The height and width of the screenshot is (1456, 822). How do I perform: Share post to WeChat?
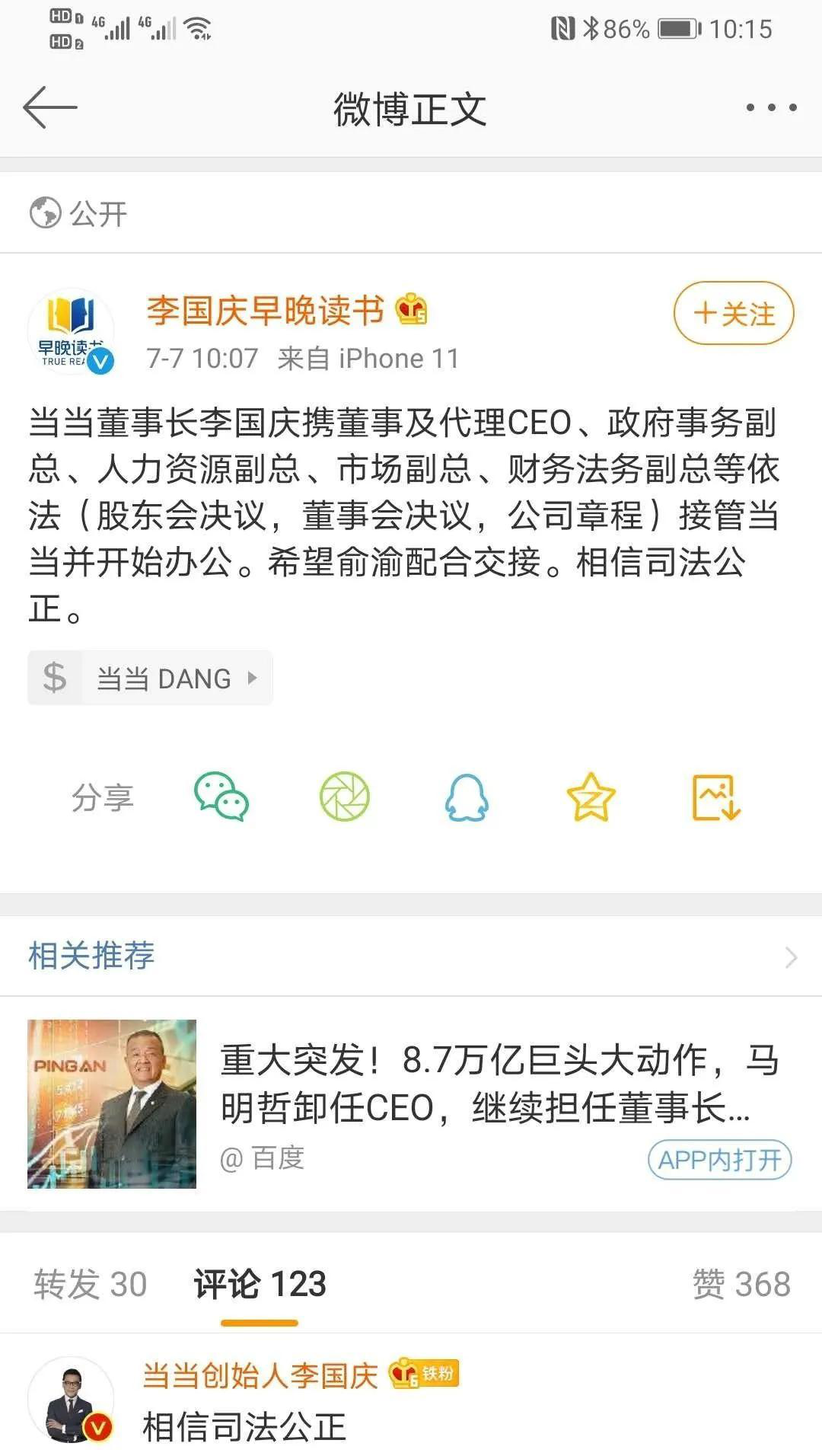[221, 797]
